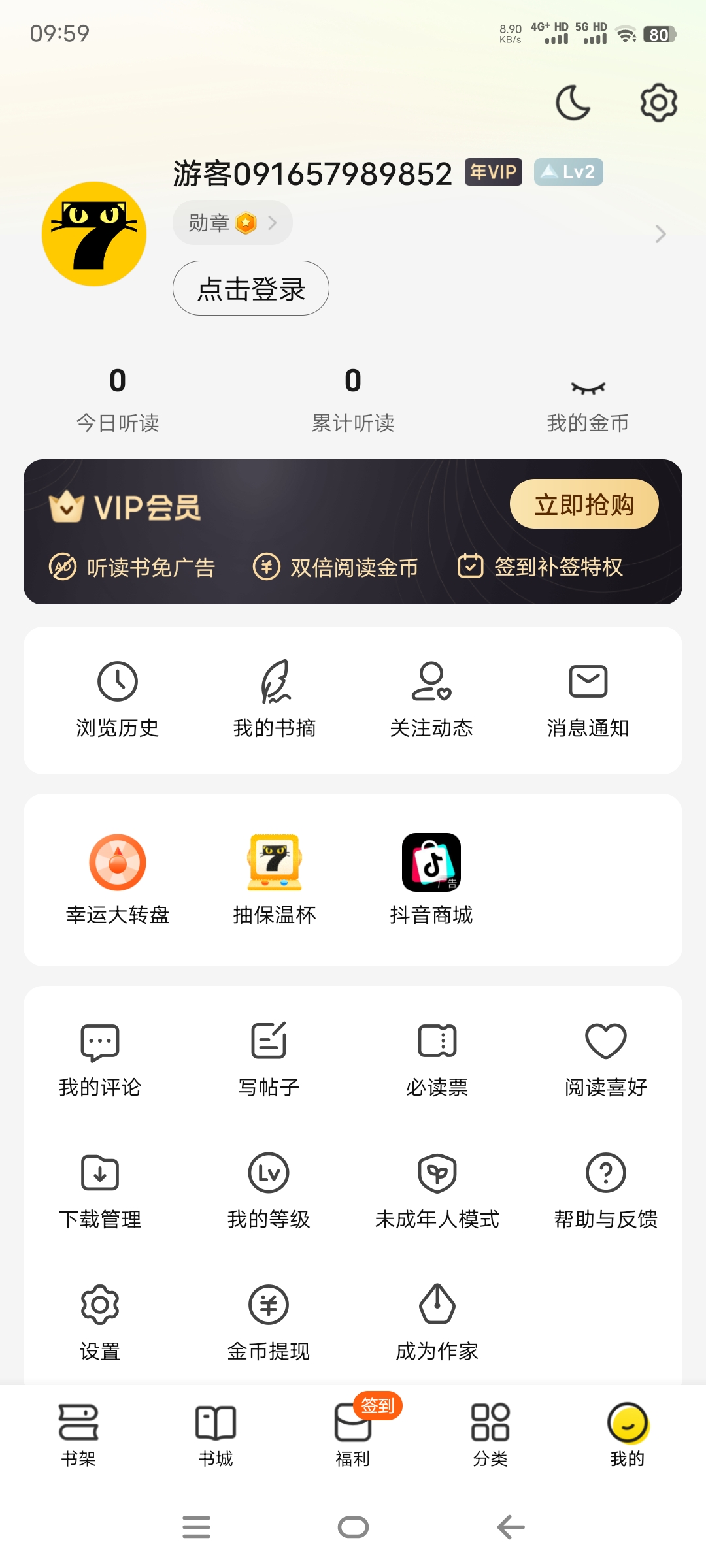Screen dimensions: 706x1568
Task: Open 金币提现 coin withdrawal
Action: pos(269,1320)
